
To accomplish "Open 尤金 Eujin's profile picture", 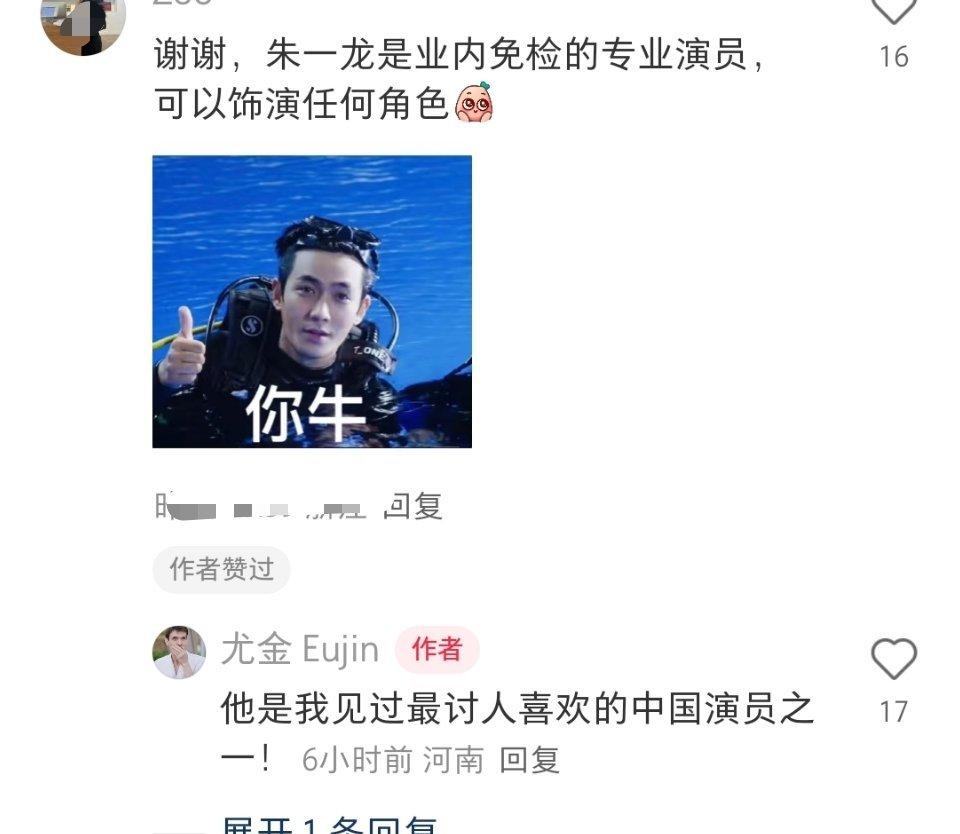I will pos(179,653).
